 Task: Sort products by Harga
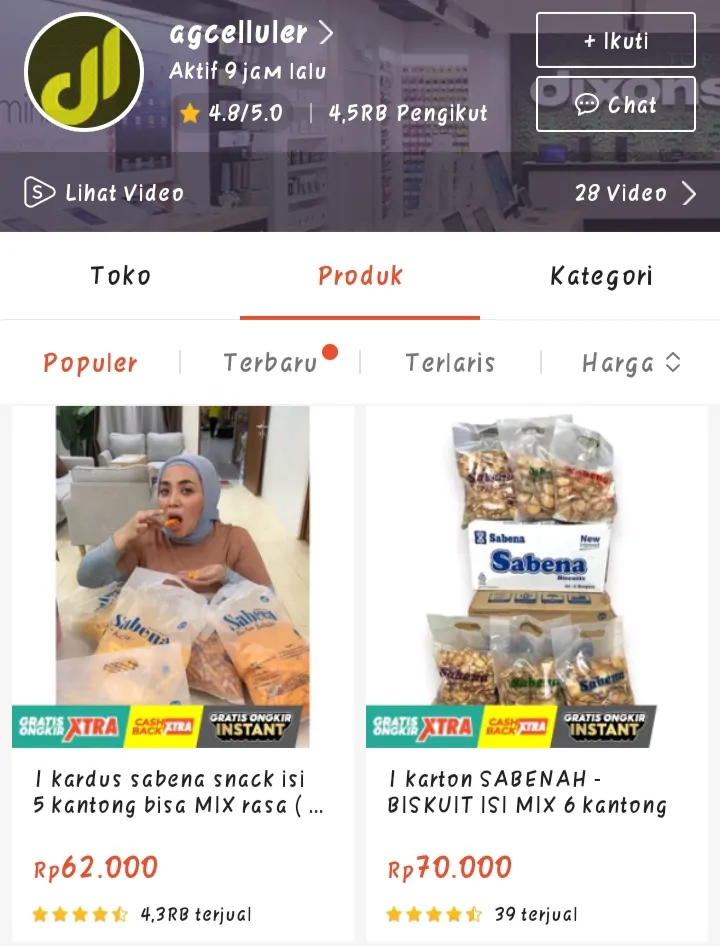(630, 363)
